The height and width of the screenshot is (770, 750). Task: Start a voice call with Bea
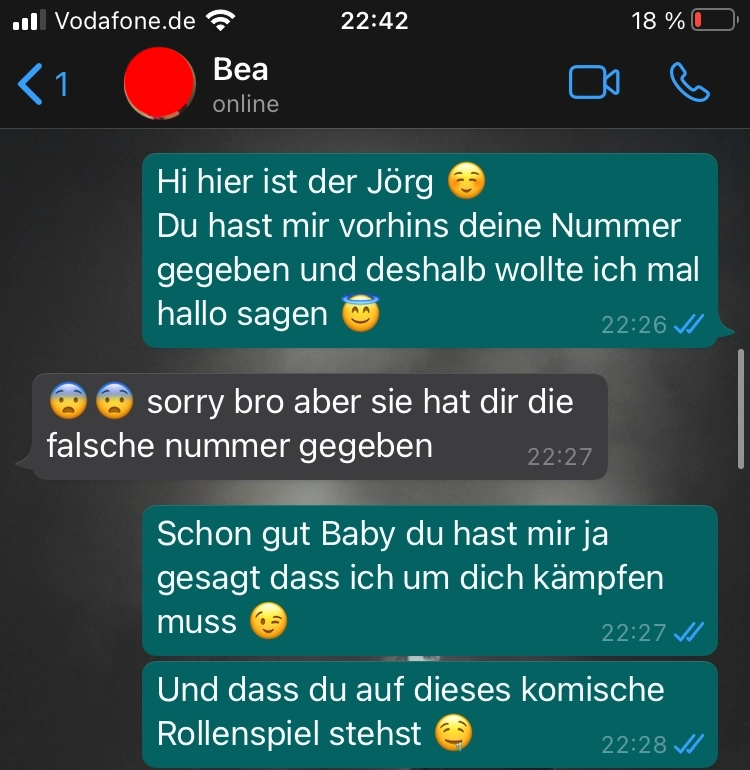tap(689, 83)
